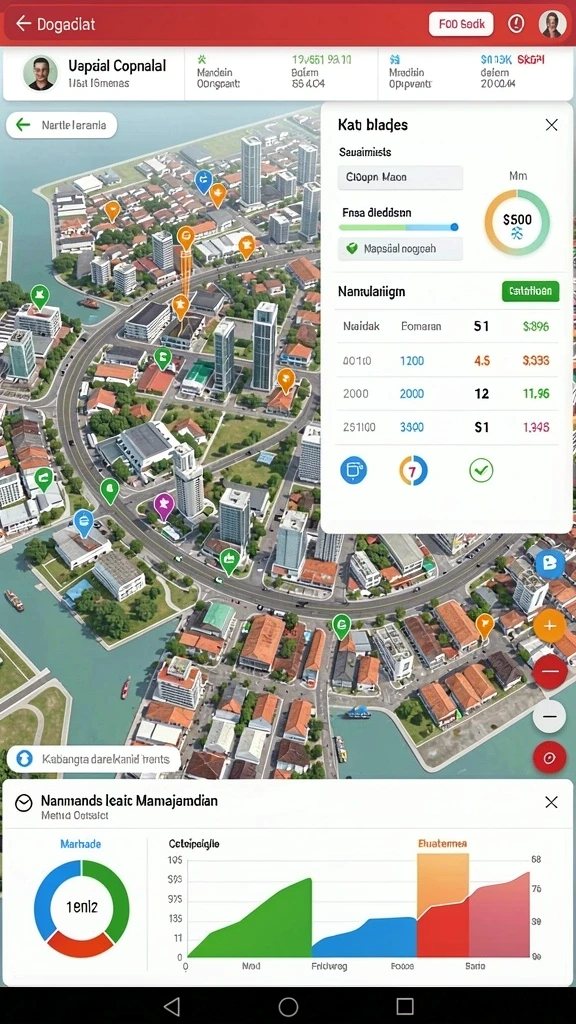Screen dimensions: 576x1024
Task: Tap the circular 7 badge icon
Action: click(x=413, y=470)
